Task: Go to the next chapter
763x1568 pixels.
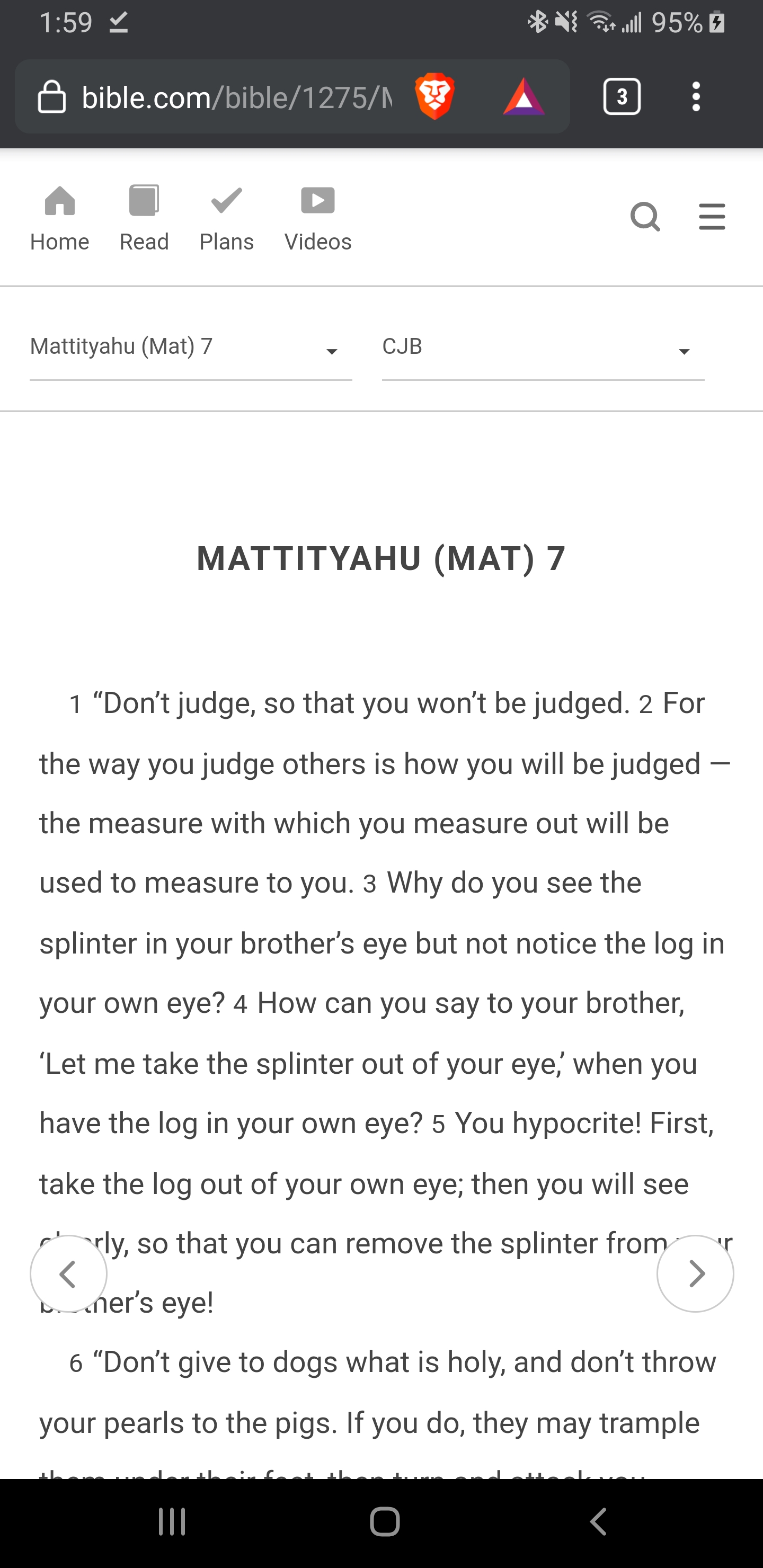Action: 695,1273
